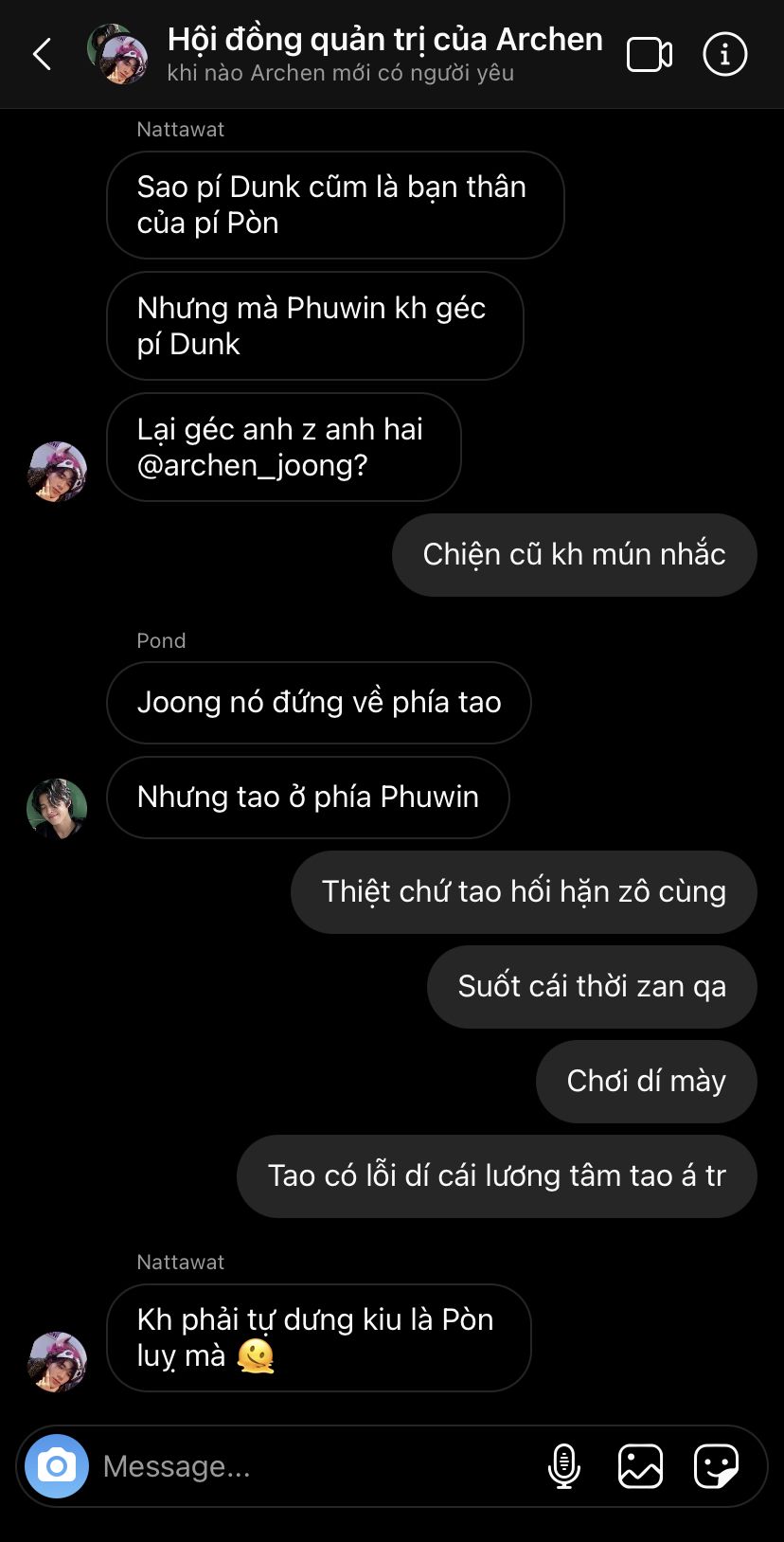Open the camera from message bar
Image resolution: width=784 pixels, height=1542 pixels.
(x=57, y=1466)
